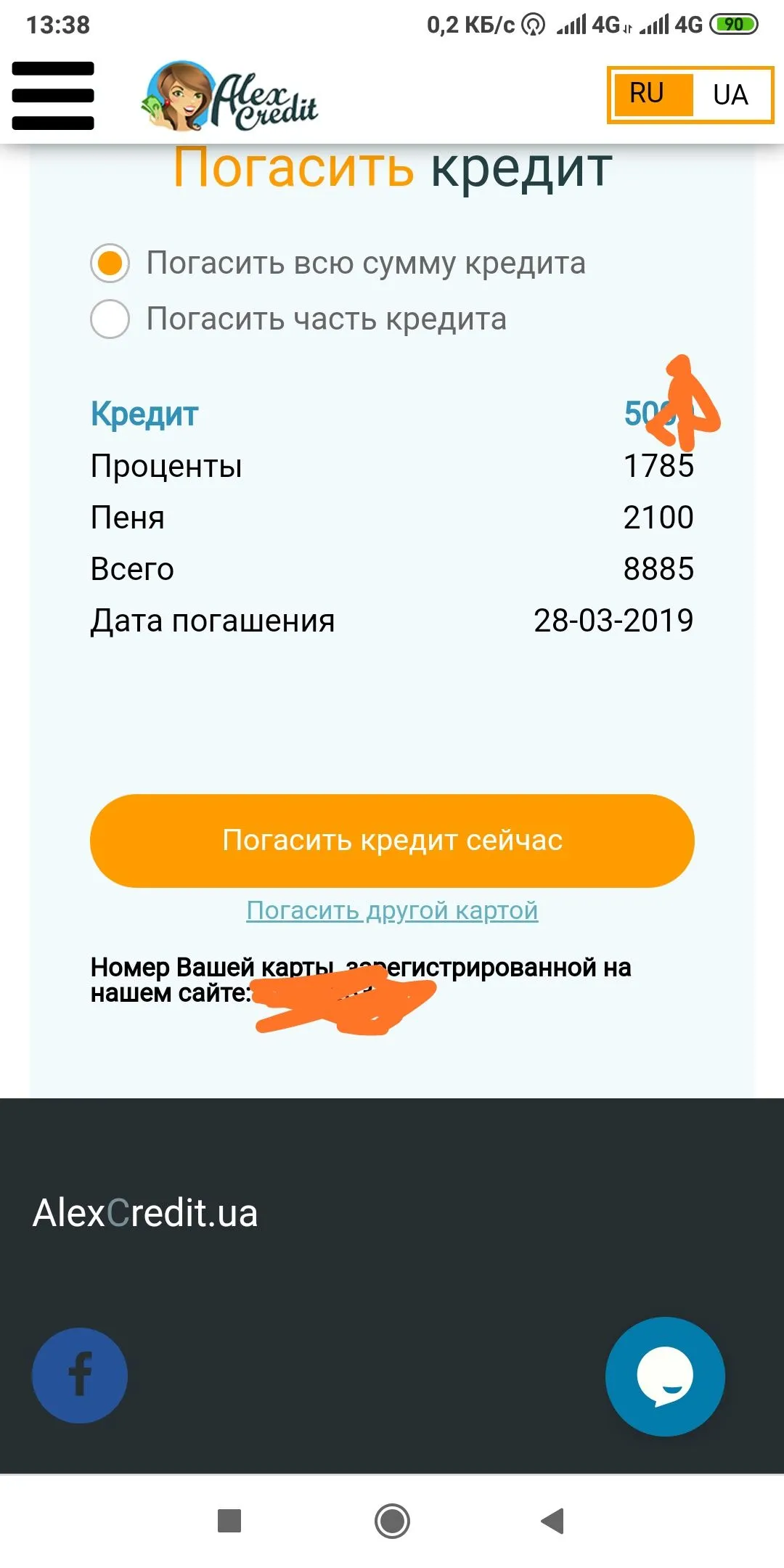
Task: Open the Facebook page icon
Action: pos(80,1376)
